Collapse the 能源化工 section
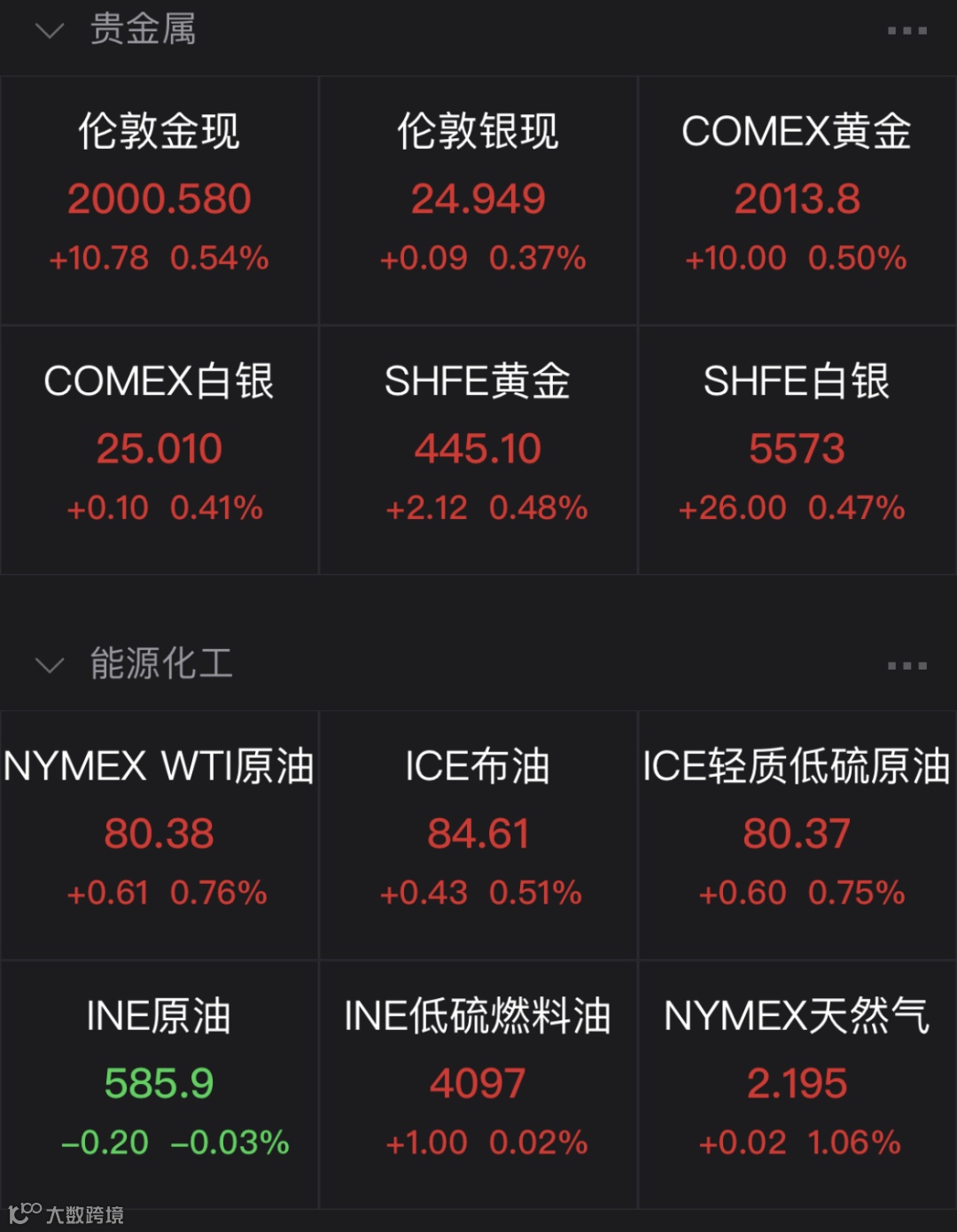The height and width of the screenshot is (1232, 957). click(50, 665)
